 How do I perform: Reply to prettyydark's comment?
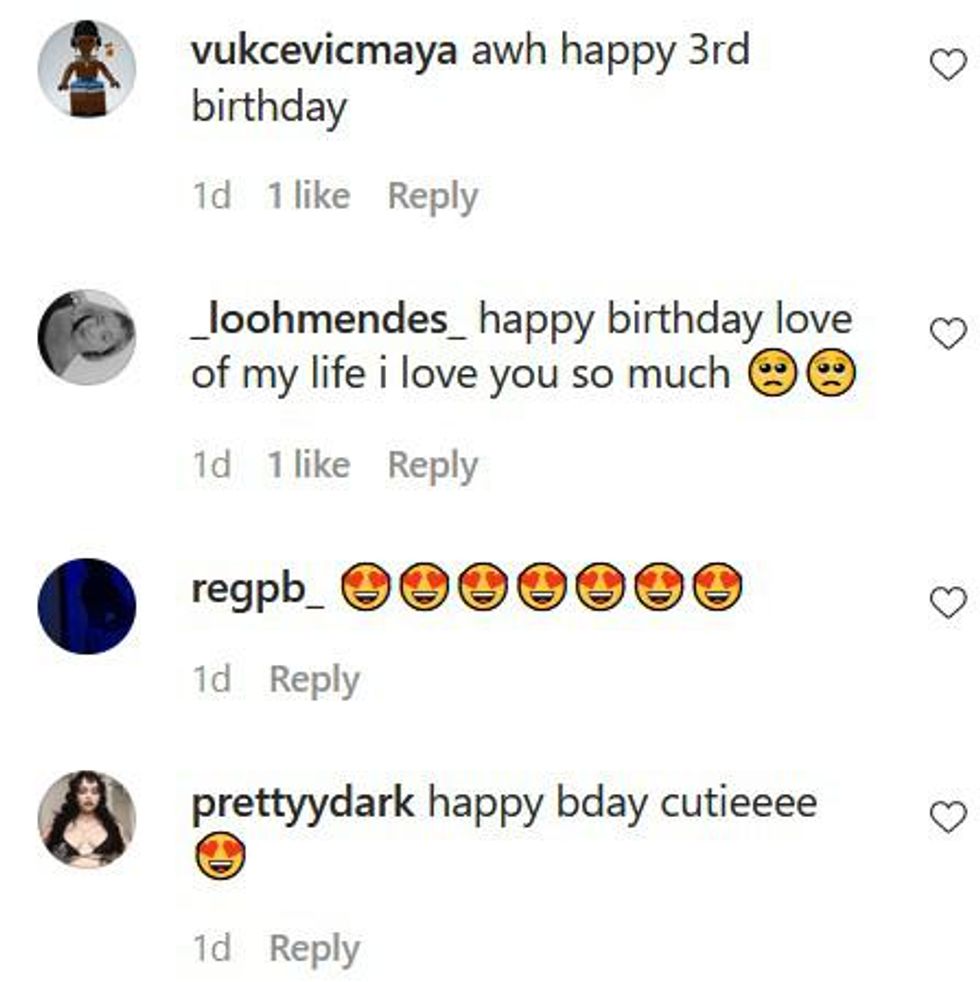pos(314,949)
